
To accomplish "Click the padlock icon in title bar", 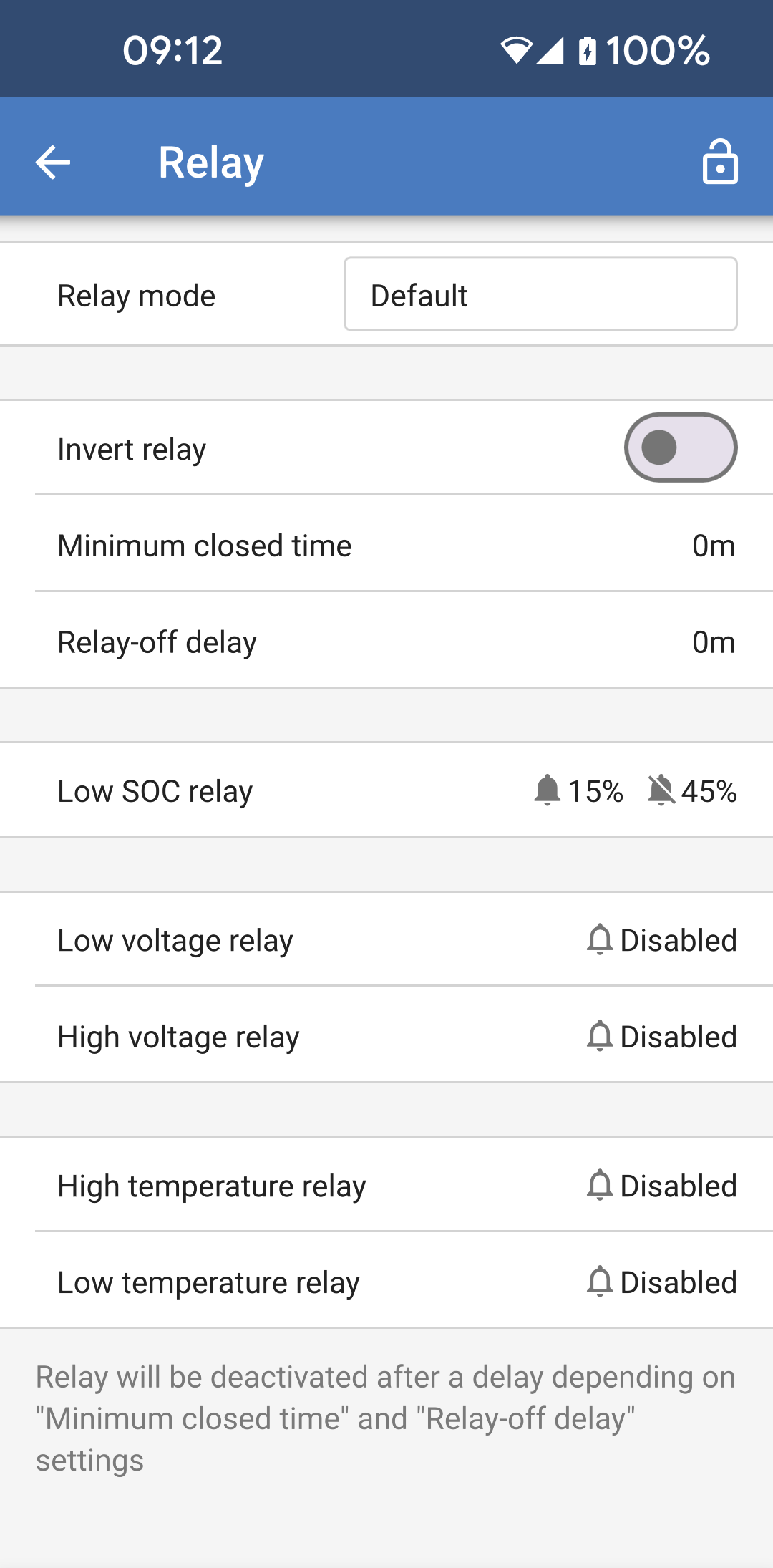I will click(x=720, y=162).
